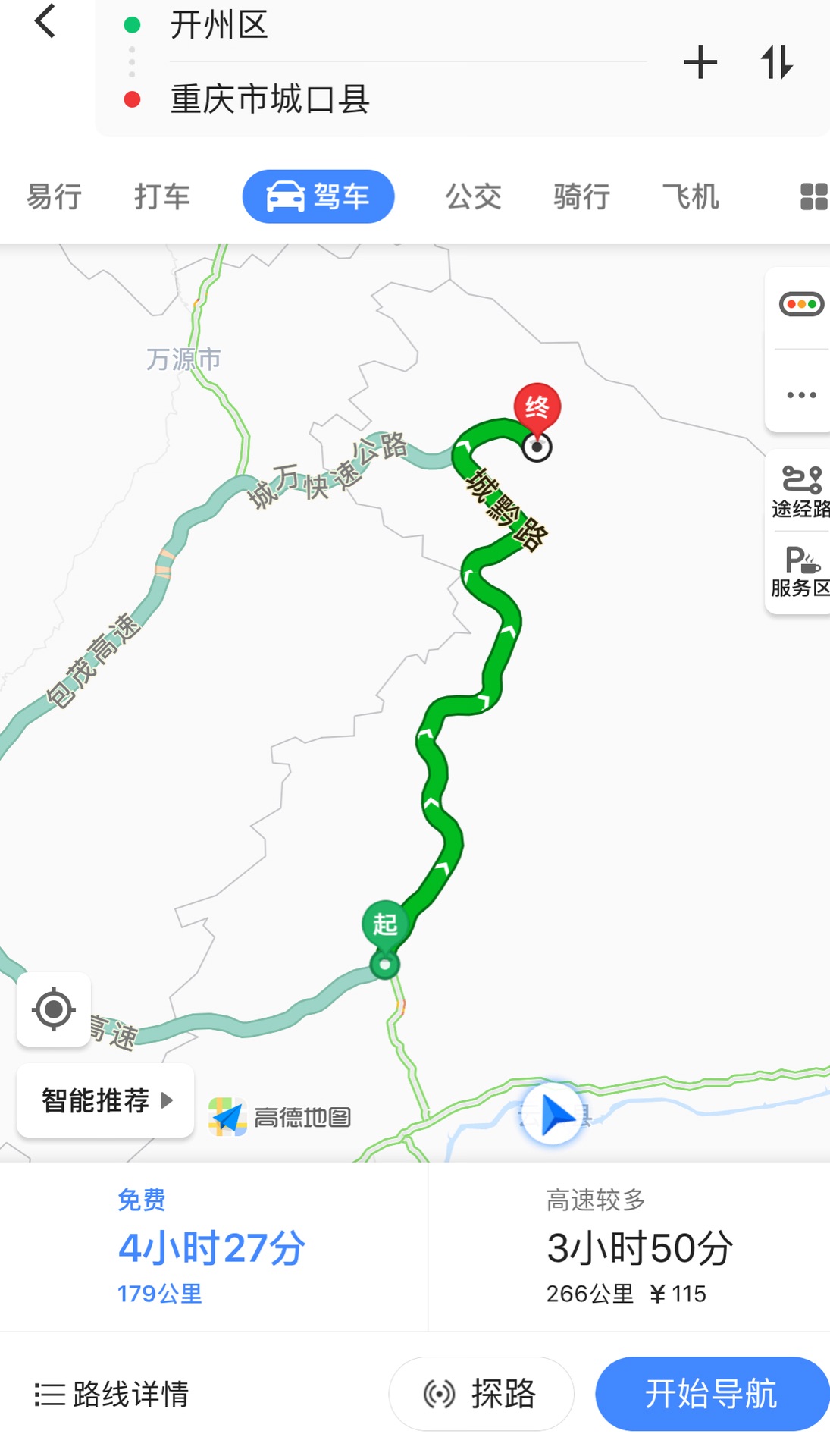Edit the destination 重庆市城口县
Image resolution: width=830 pixels, height=1456 pixels.
point(270,99)
